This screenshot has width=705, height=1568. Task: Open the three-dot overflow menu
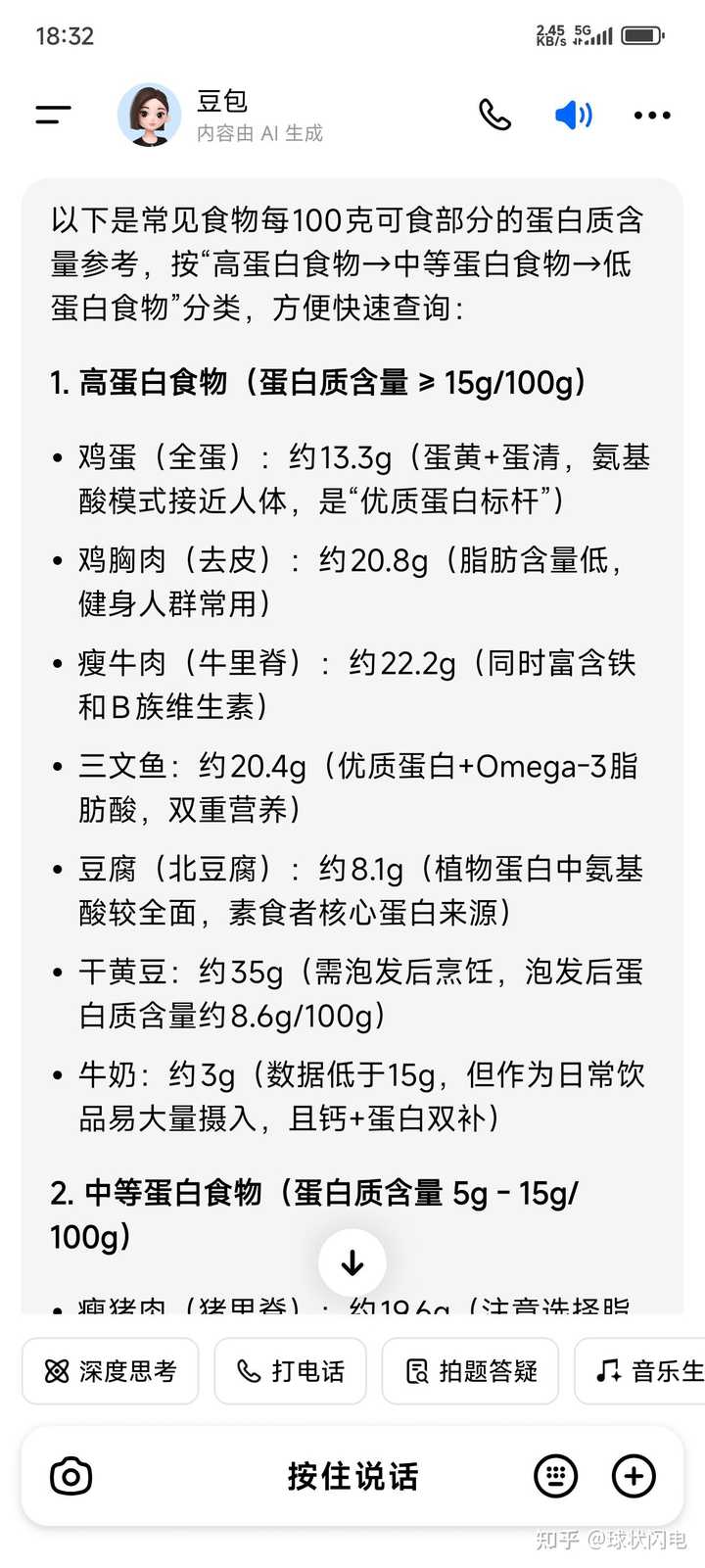pyautogui.click(x=652, y=116)
